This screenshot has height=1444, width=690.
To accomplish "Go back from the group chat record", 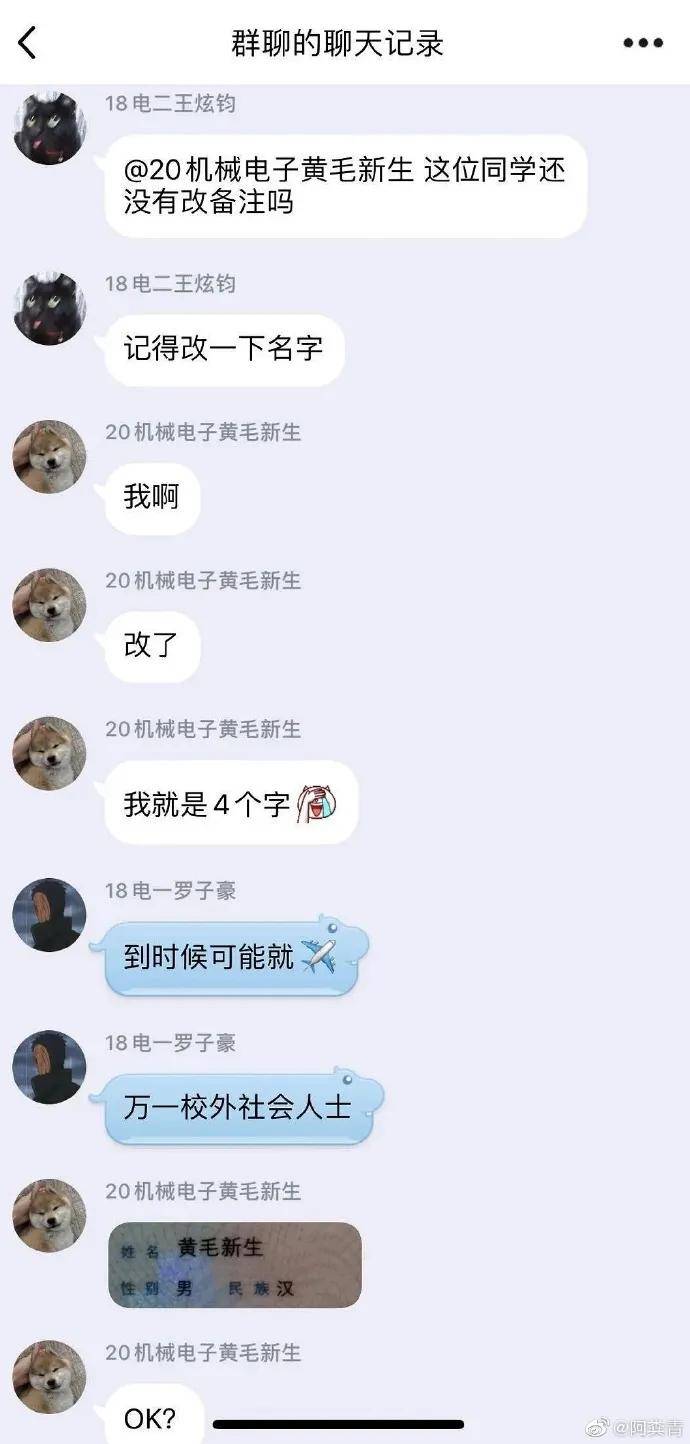I will pos(27,43).
